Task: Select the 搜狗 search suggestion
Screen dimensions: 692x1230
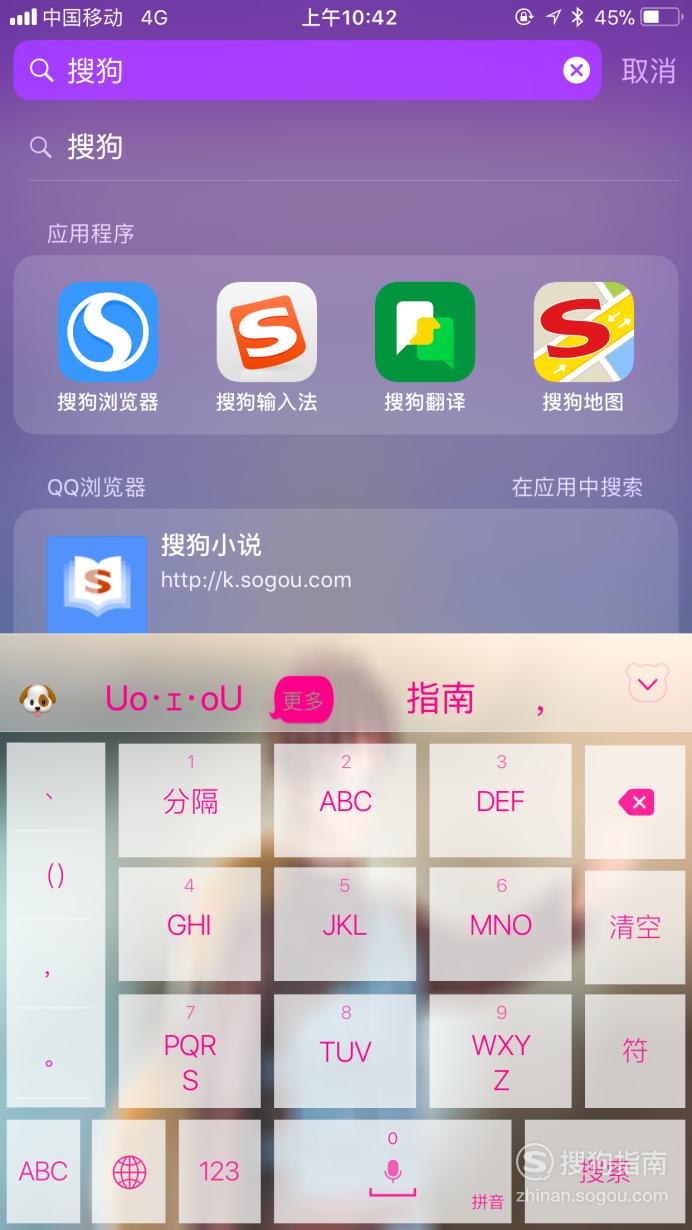Action: pyautogui.click(x=95, y=147)
